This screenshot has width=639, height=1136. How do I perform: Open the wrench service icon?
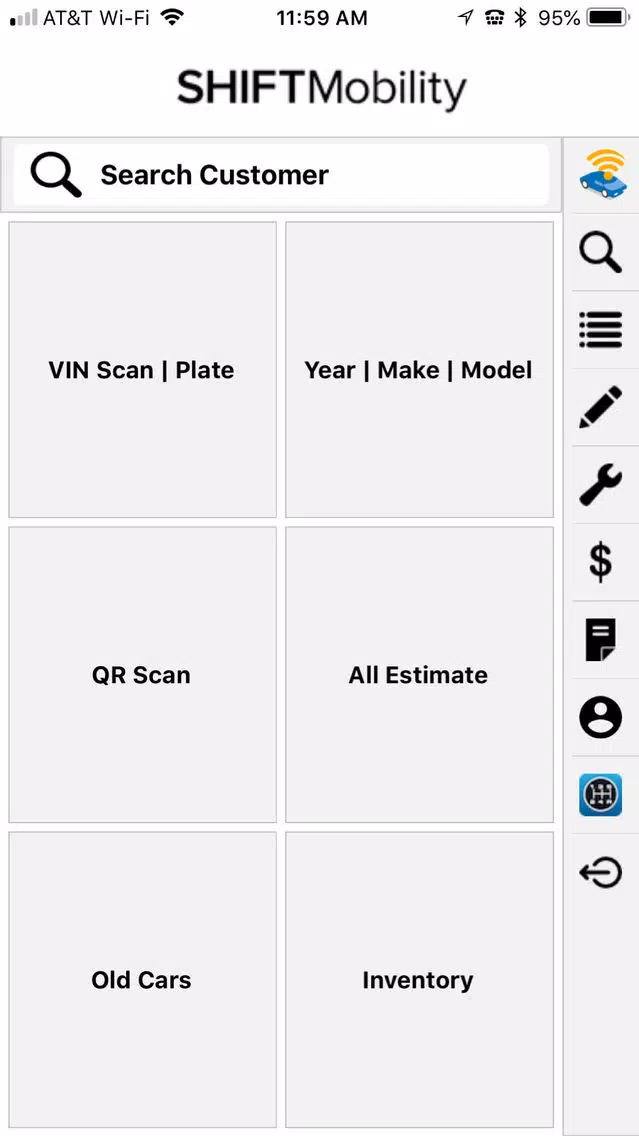(x=601, y=485)
